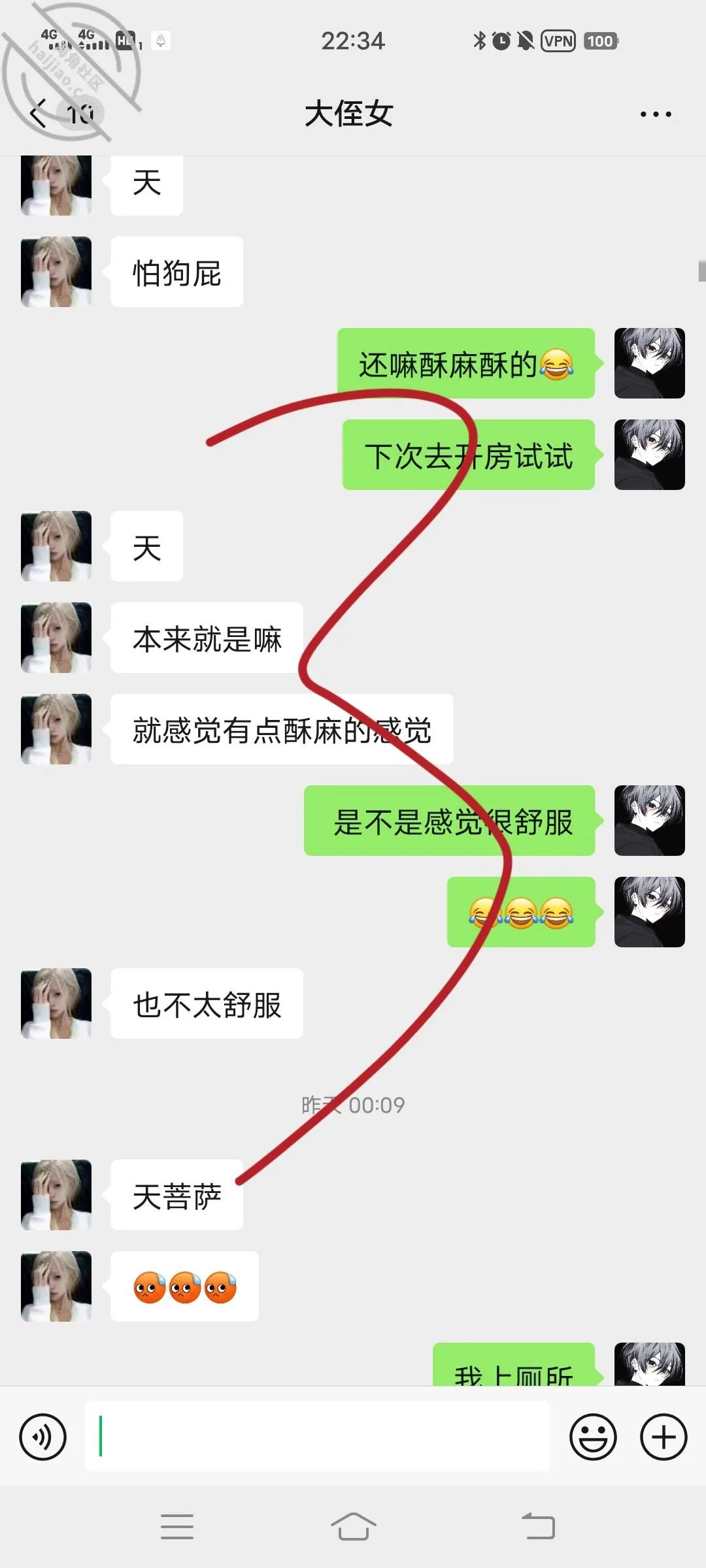Open the emoji sticker panel
Image resolution: width=706 pixels, height=1568 pixels.
[x=593, y=1437]
